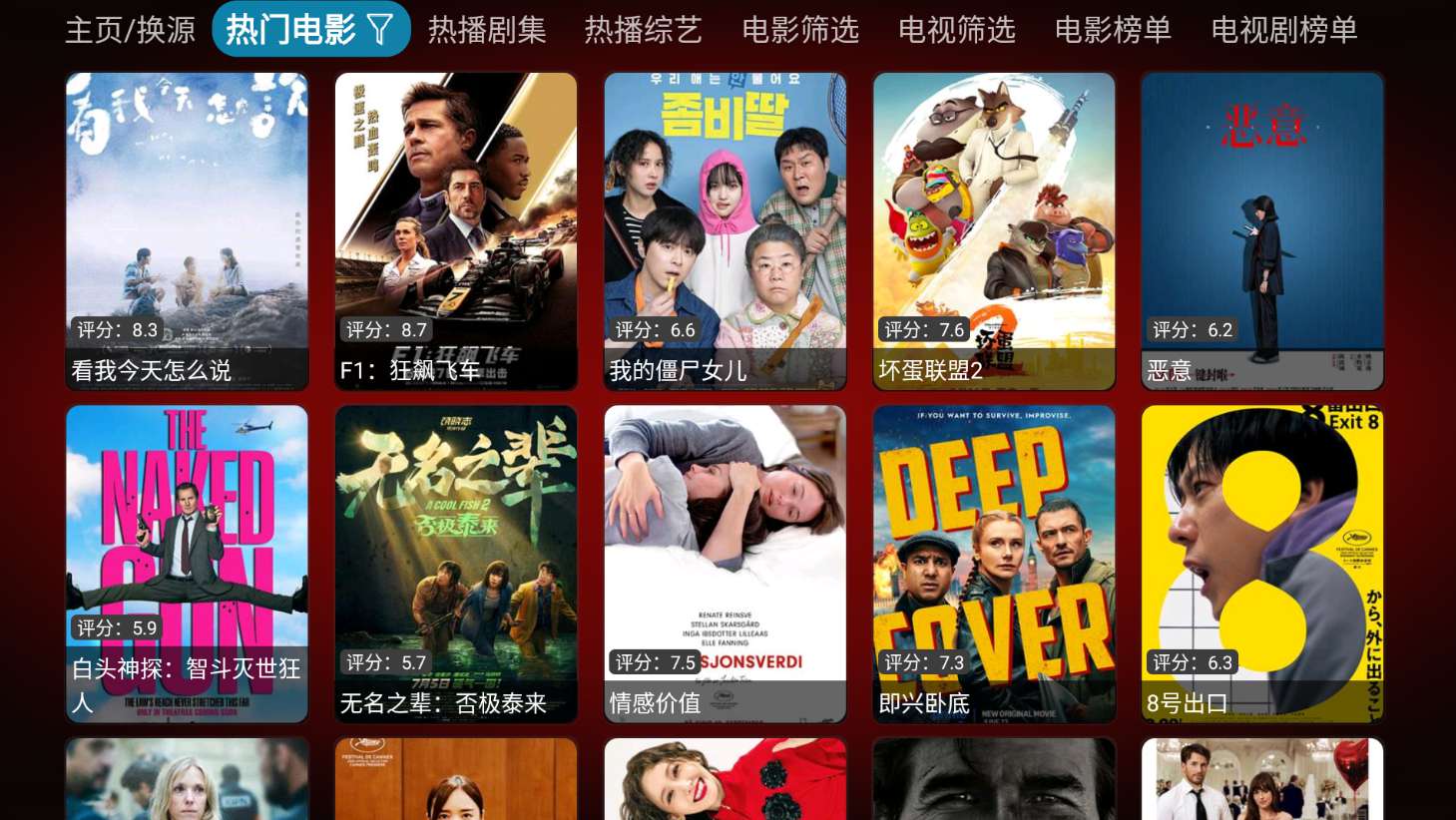Open the movie 即兴卧底
1456x820 pixels.
click(994, 563)
